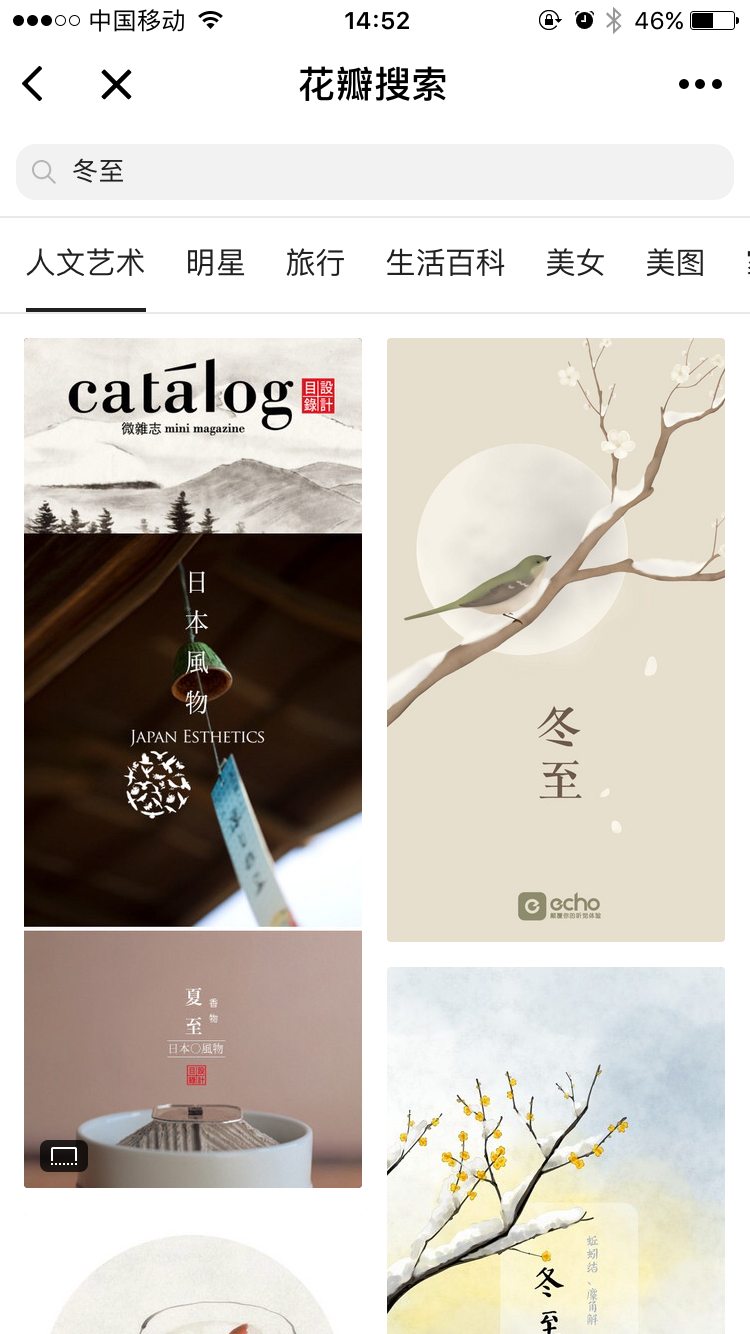This screenshot has width=750, height=1334.
Task: Switch to the 明星 tab
Action: pyautogui.click(x=215, y=263)
